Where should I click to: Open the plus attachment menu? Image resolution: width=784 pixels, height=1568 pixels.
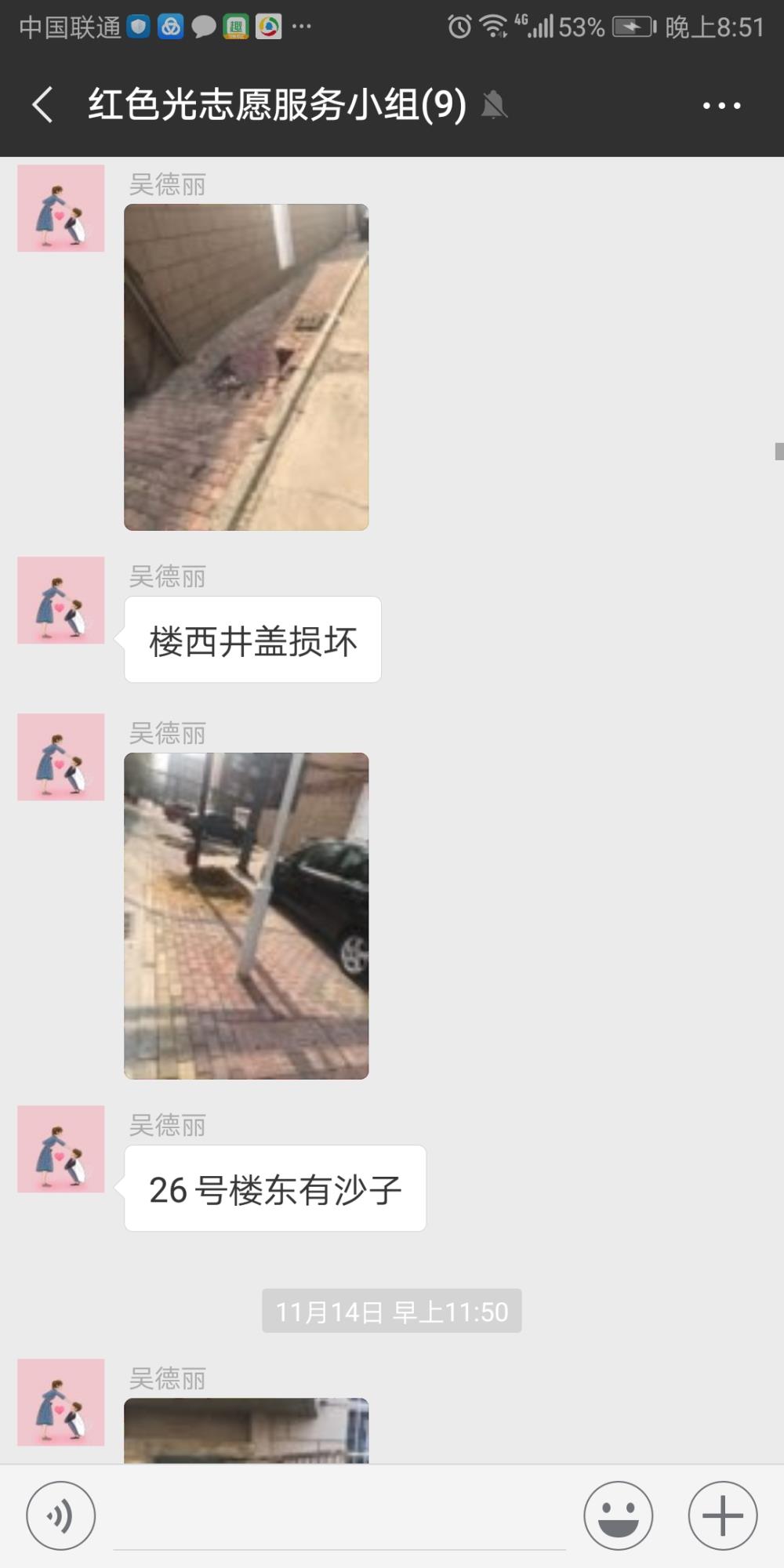[722, 1515]
